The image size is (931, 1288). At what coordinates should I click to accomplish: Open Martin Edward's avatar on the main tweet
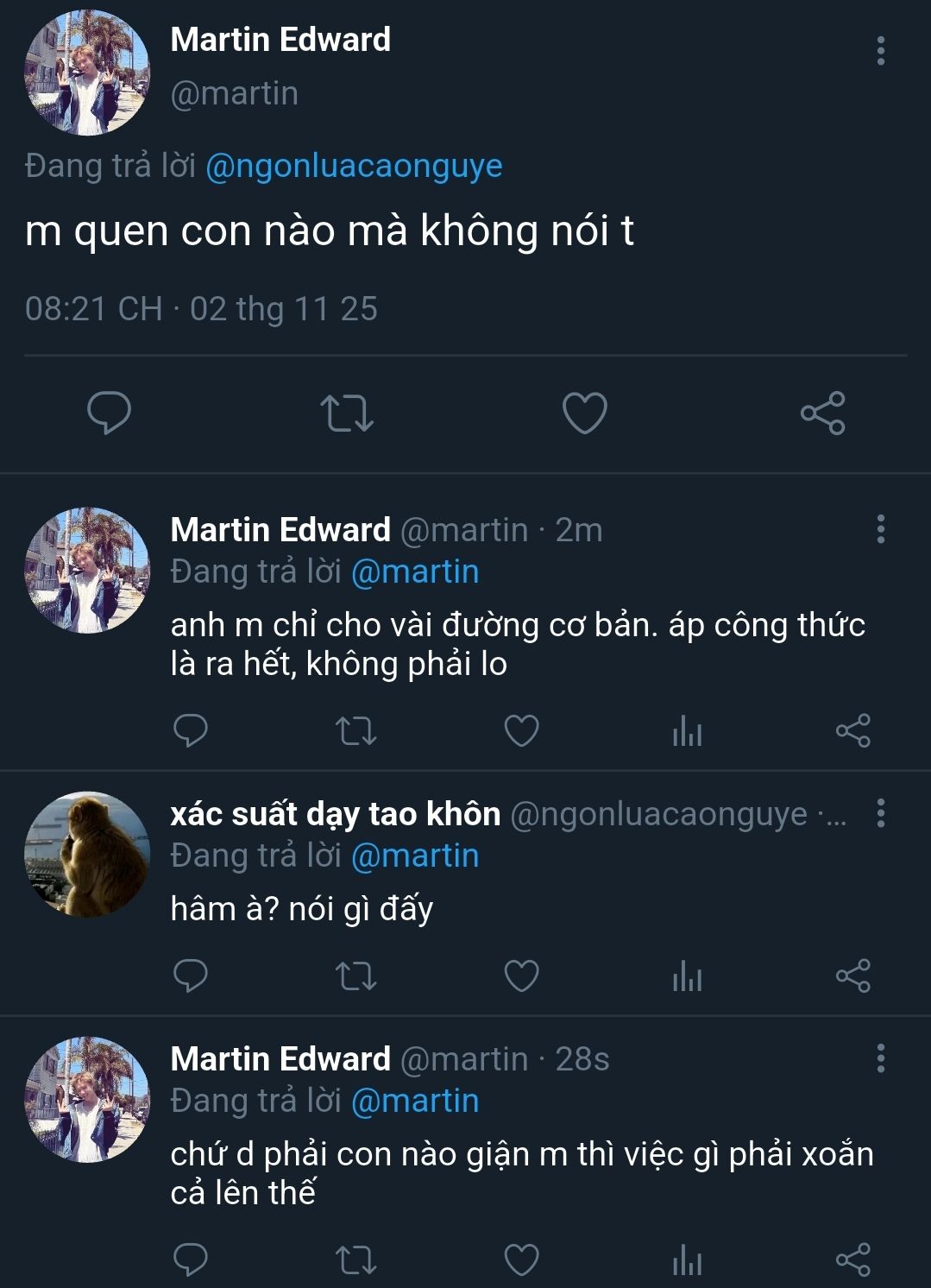(87, 73)
